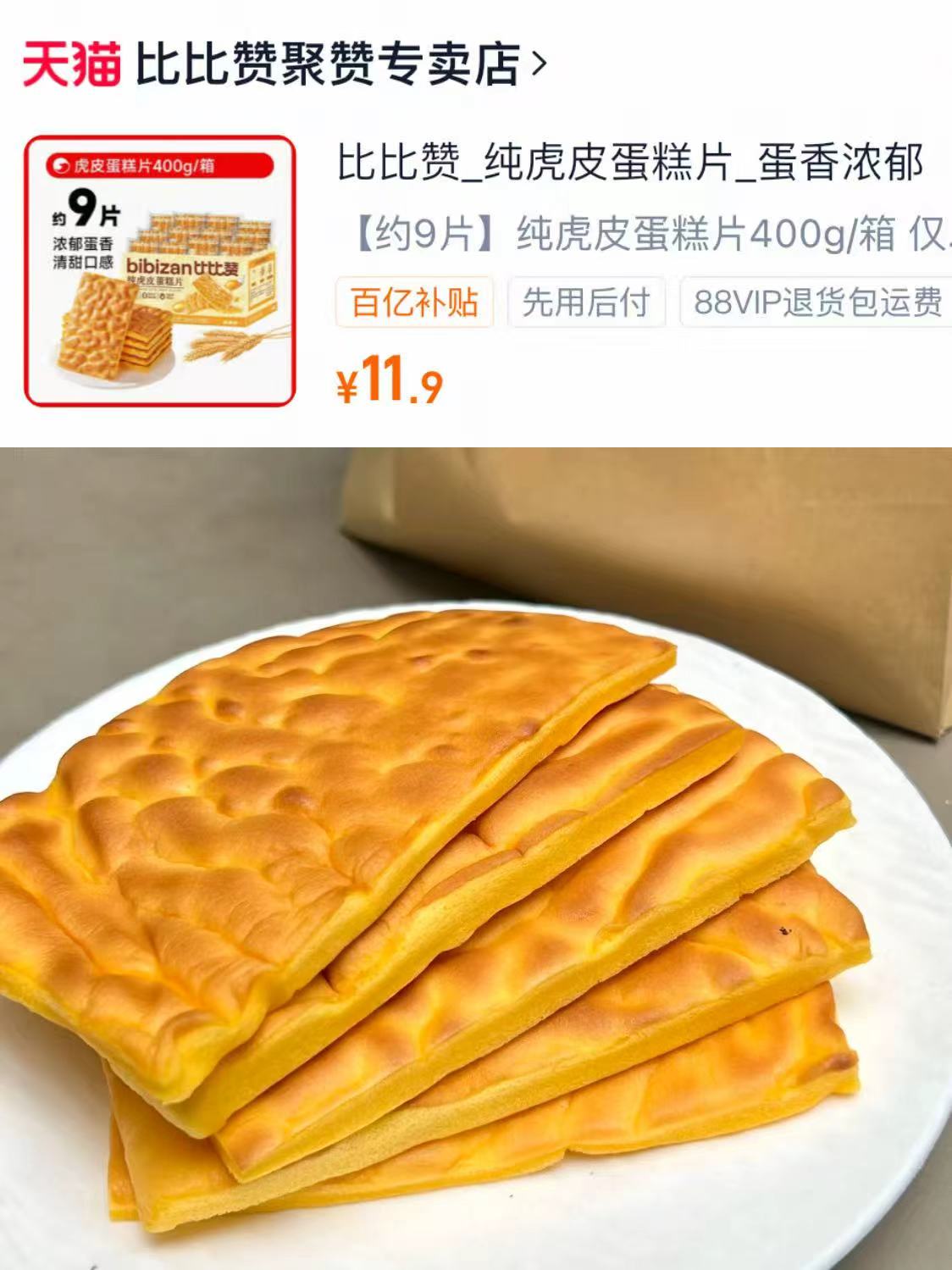The image size is (952, 1270).
Task: Click the red banner on the thumbnail image
Action: (157, 166)
